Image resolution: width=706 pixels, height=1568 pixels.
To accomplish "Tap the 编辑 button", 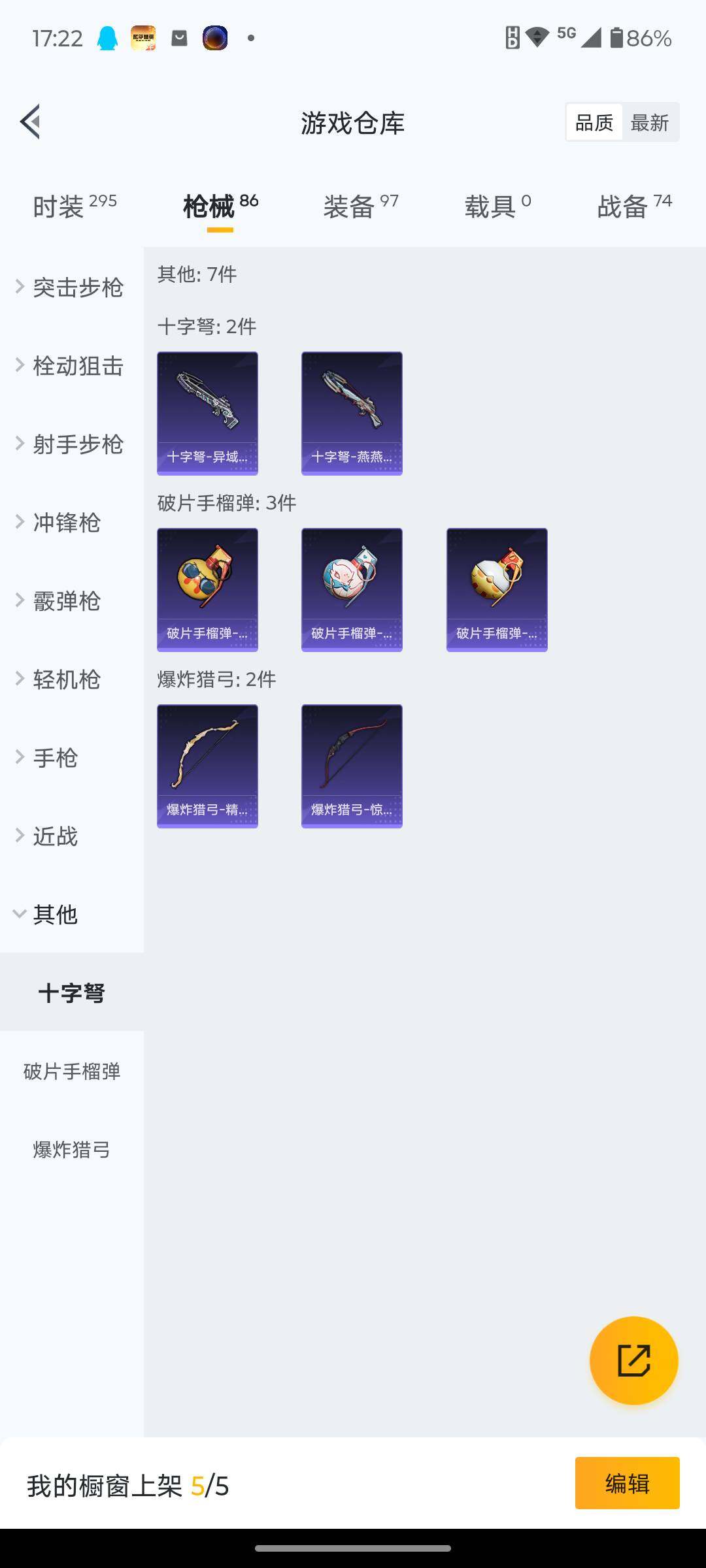I will 627,1483.
